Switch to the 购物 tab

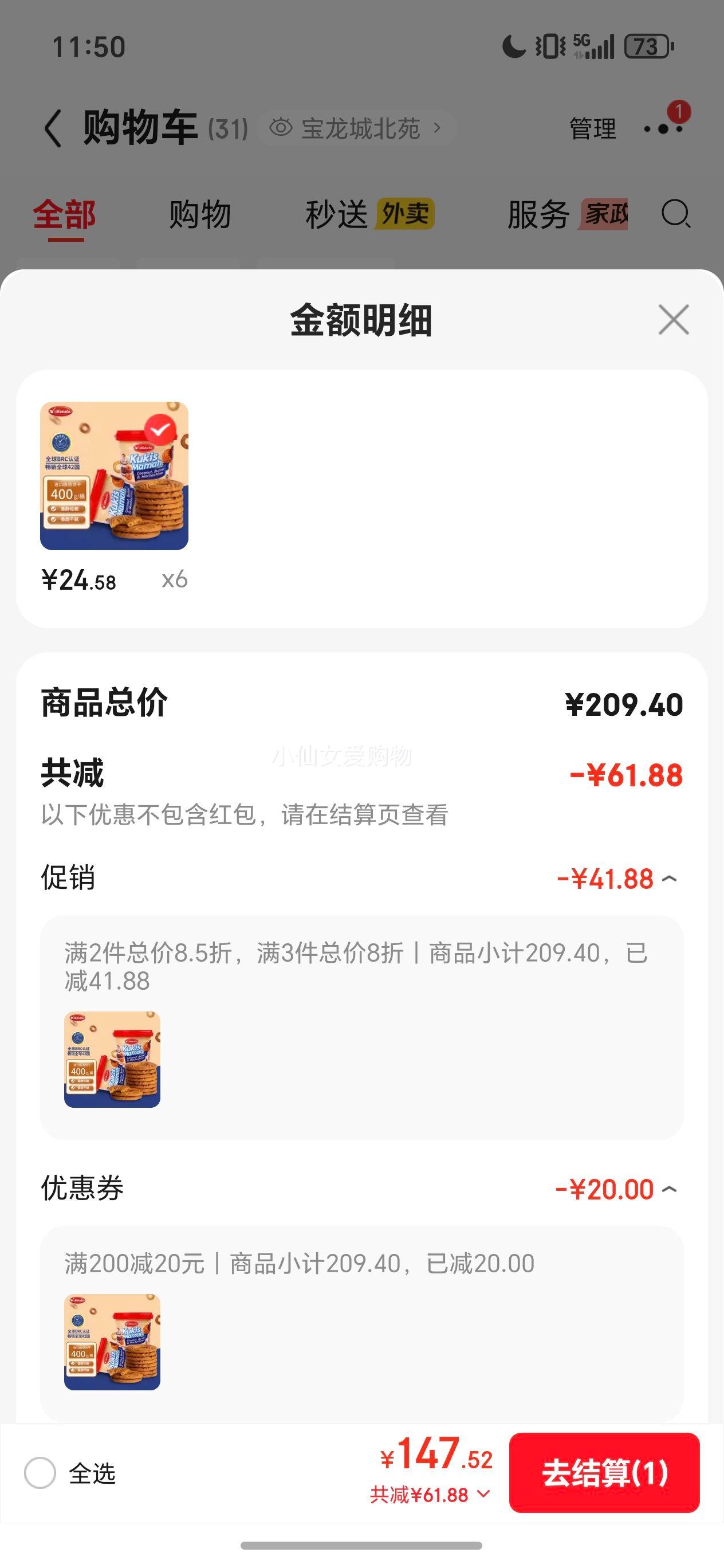click(201, 214)
